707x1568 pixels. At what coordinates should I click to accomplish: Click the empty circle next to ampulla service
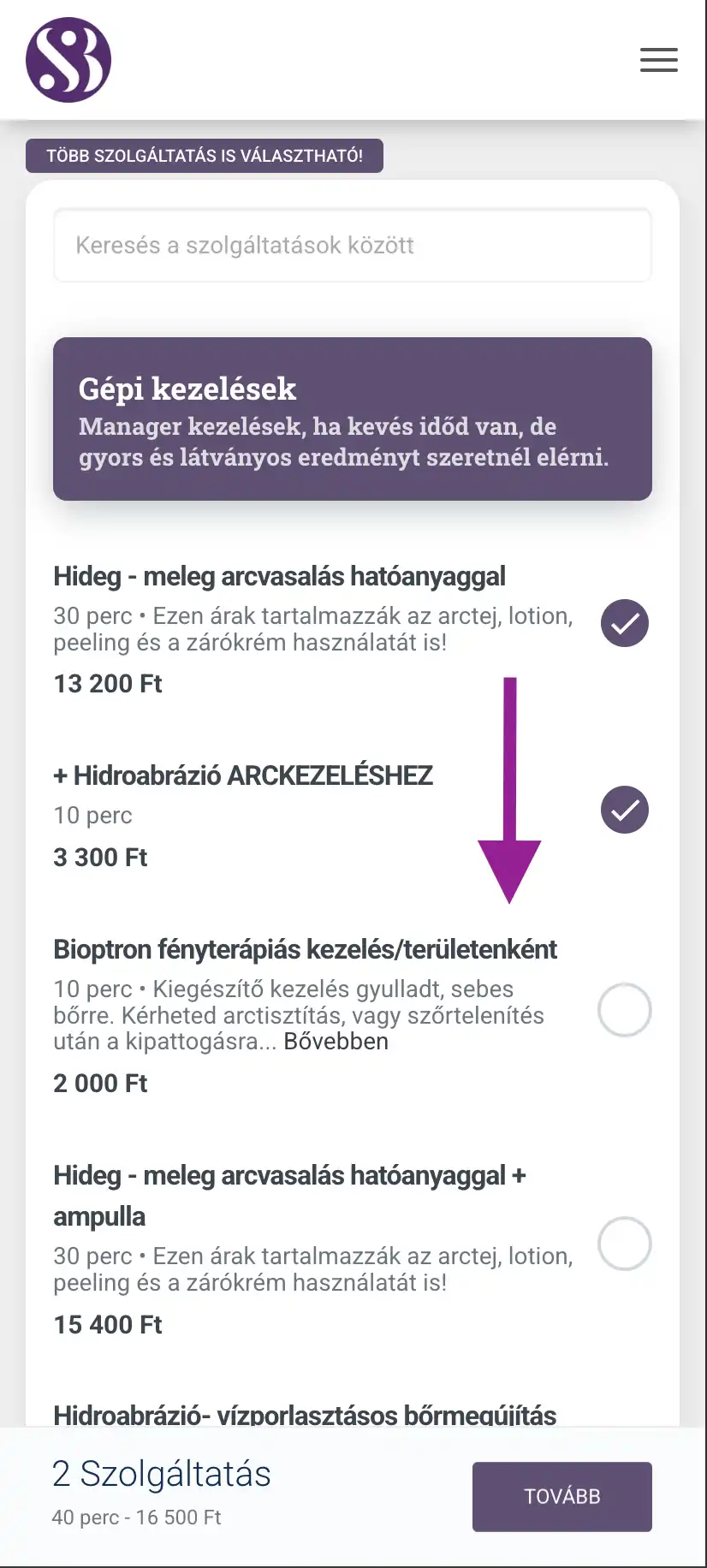624,1243
